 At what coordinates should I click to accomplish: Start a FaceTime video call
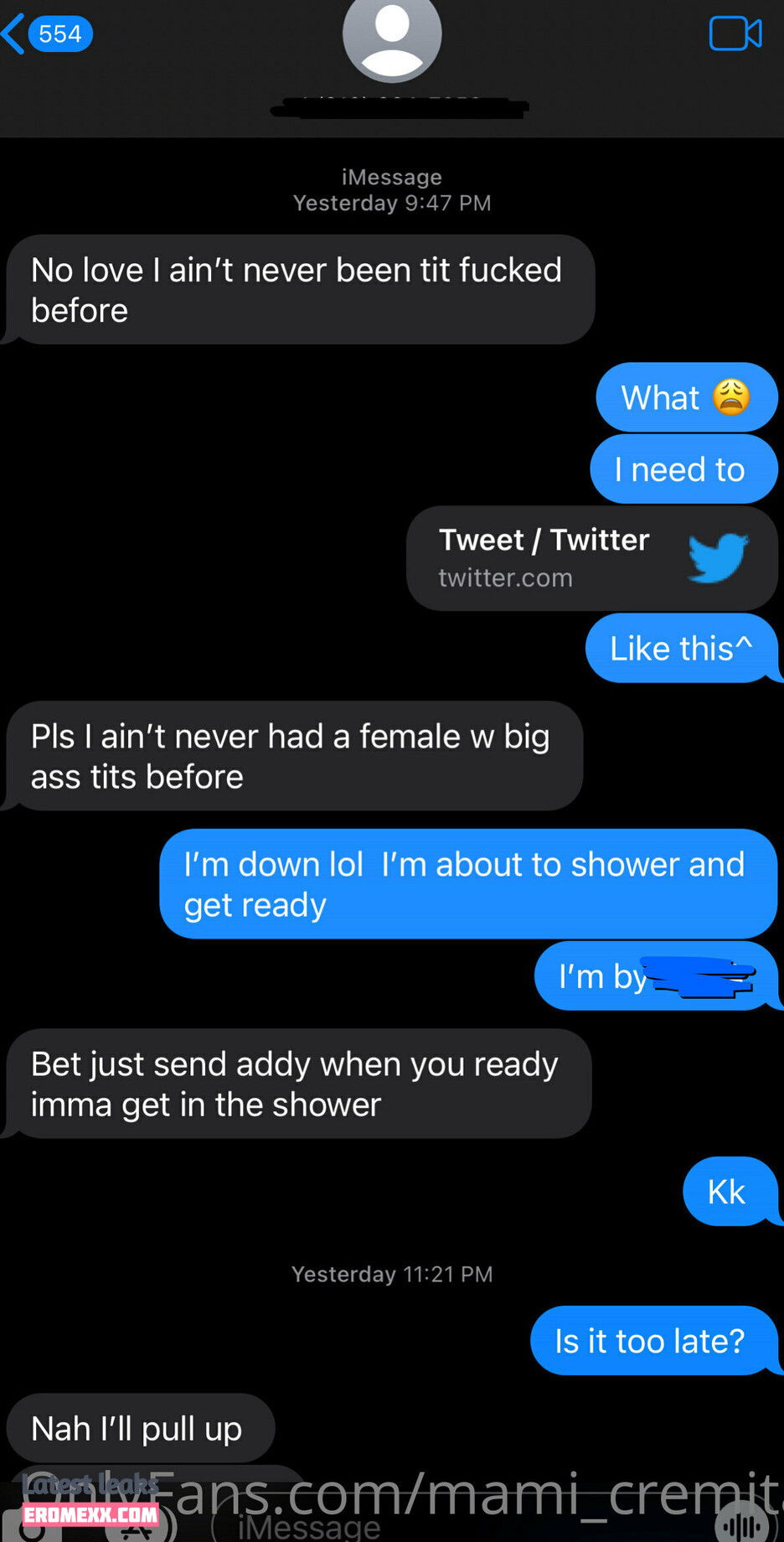(x=735, y=34)
